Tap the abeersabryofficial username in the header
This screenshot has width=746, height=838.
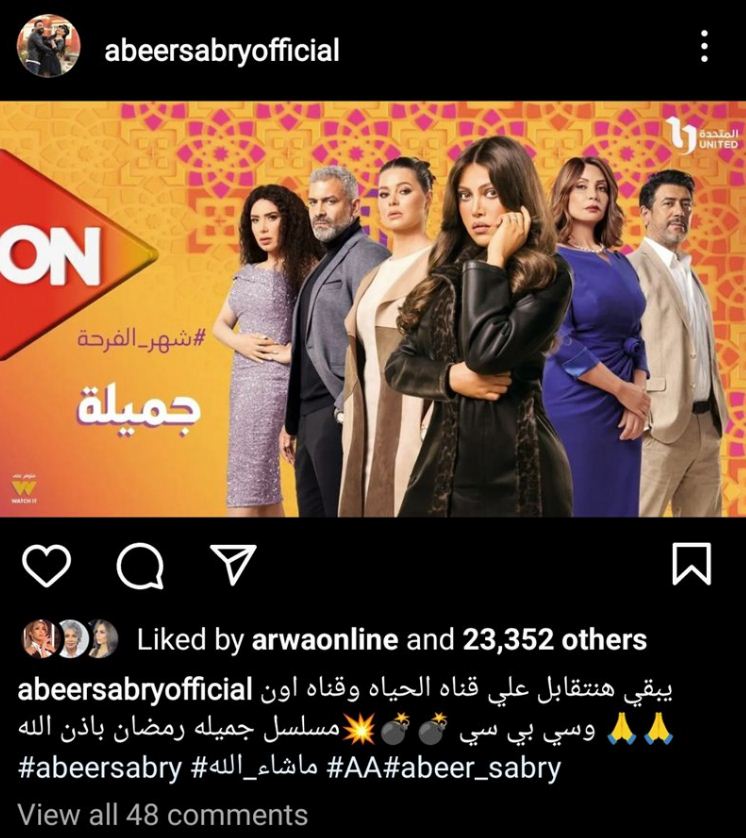(222, 50)
